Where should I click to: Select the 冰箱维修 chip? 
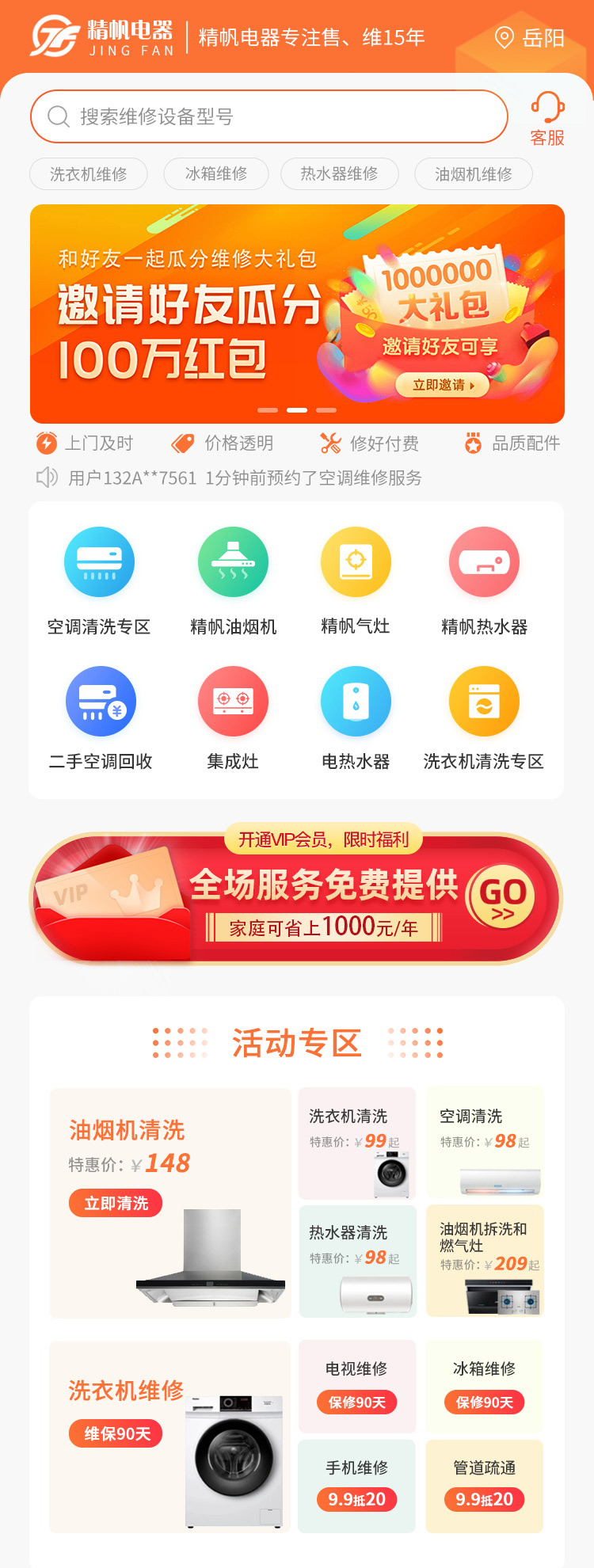(216, 174)
